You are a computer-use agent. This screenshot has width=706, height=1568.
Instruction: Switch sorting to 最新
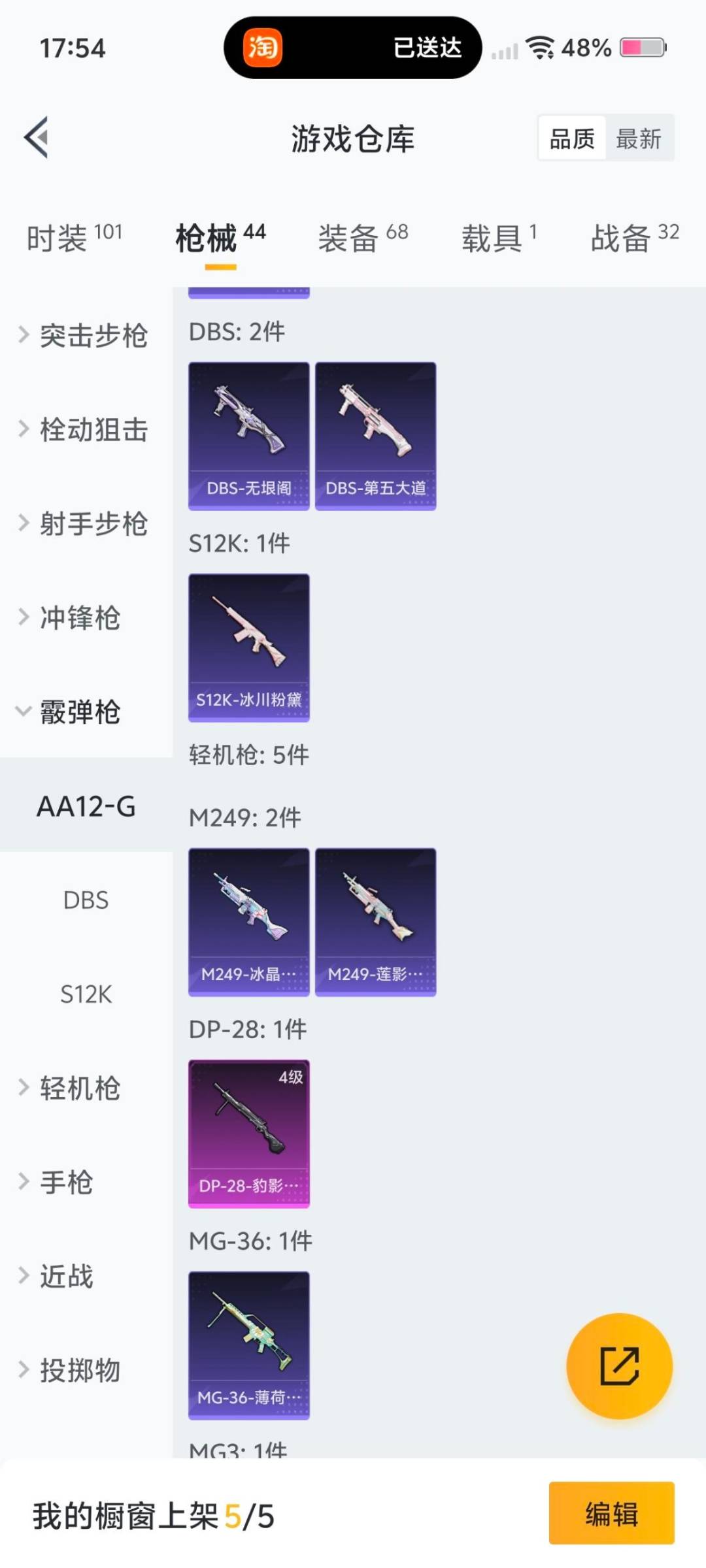tap(639, 139)
